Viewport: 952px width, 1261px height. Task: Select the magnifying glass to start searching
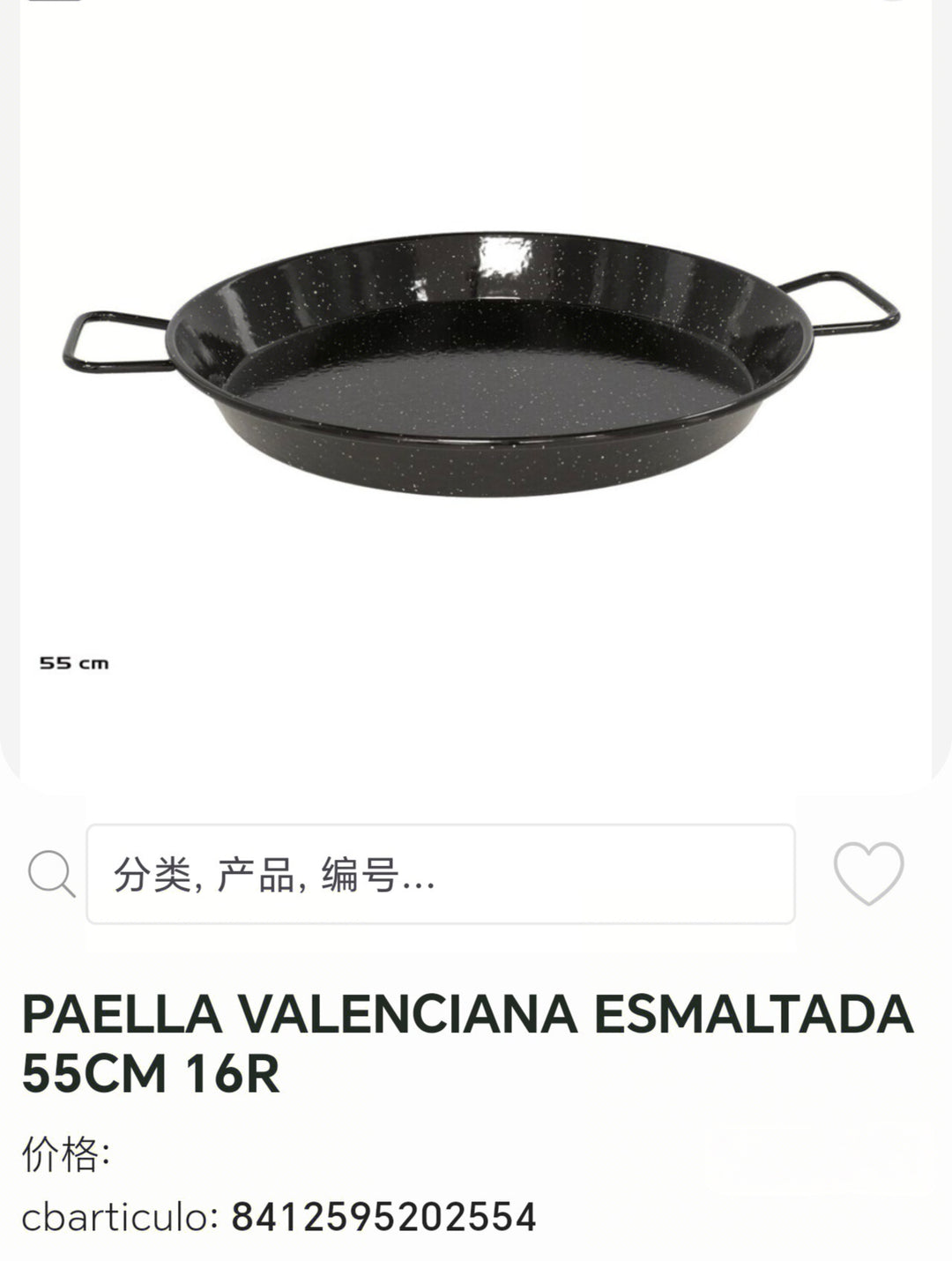(x=53, y=874)
